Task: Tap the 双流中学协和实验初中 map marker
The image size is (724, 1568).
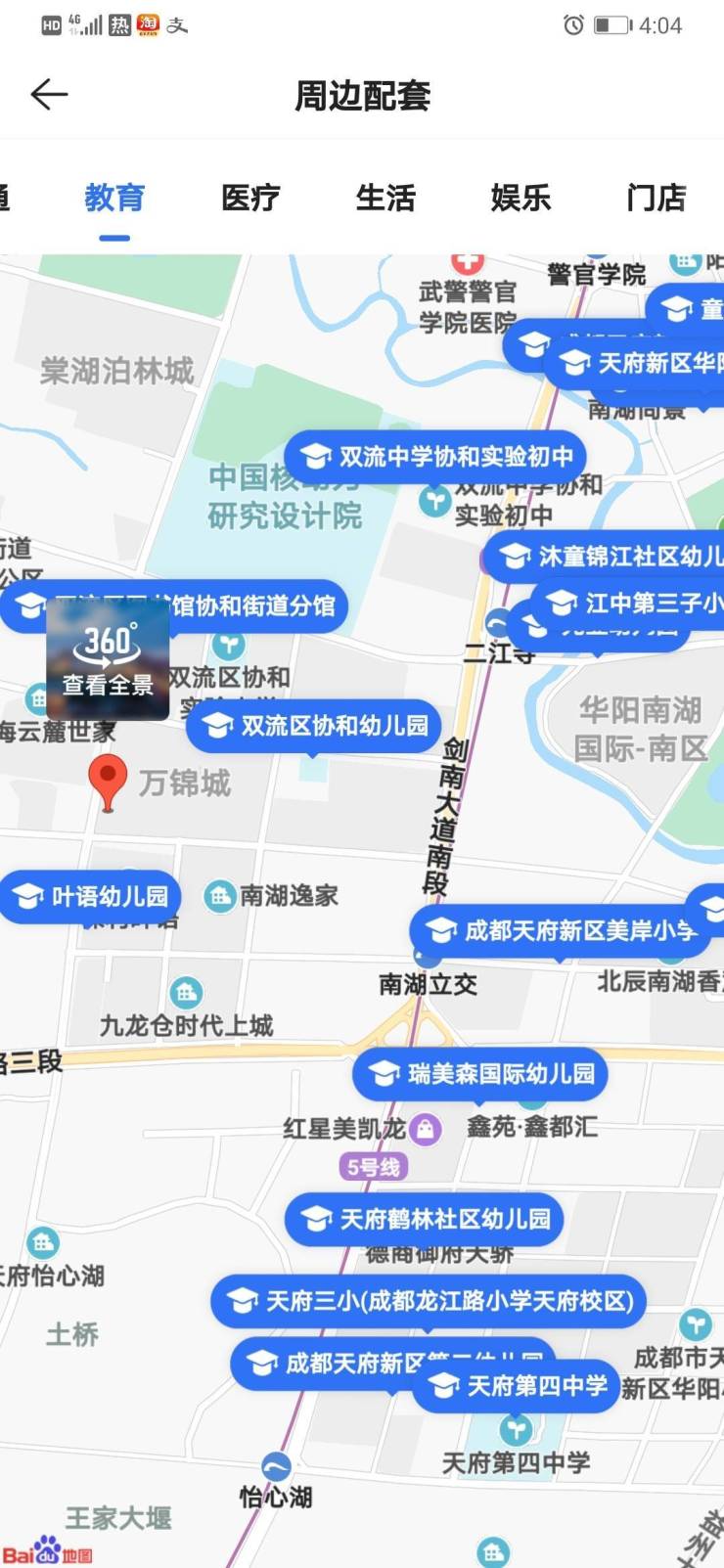Action: tap(436, 456)
